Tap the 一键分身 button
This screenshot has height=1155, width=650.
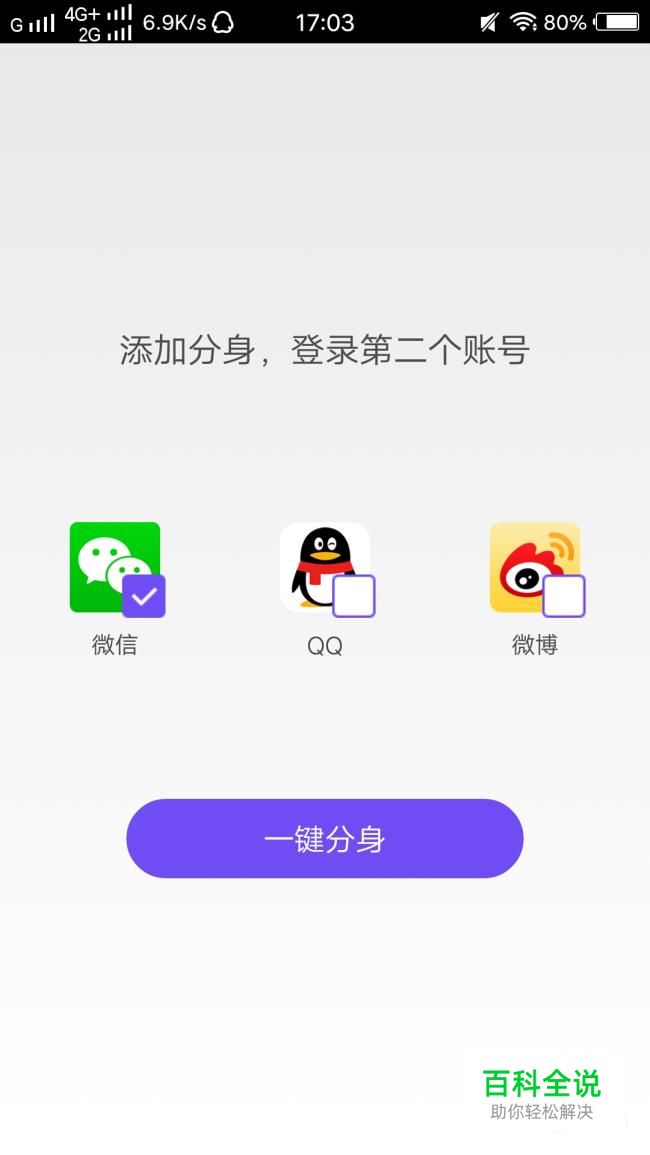[x=325, y=838]
